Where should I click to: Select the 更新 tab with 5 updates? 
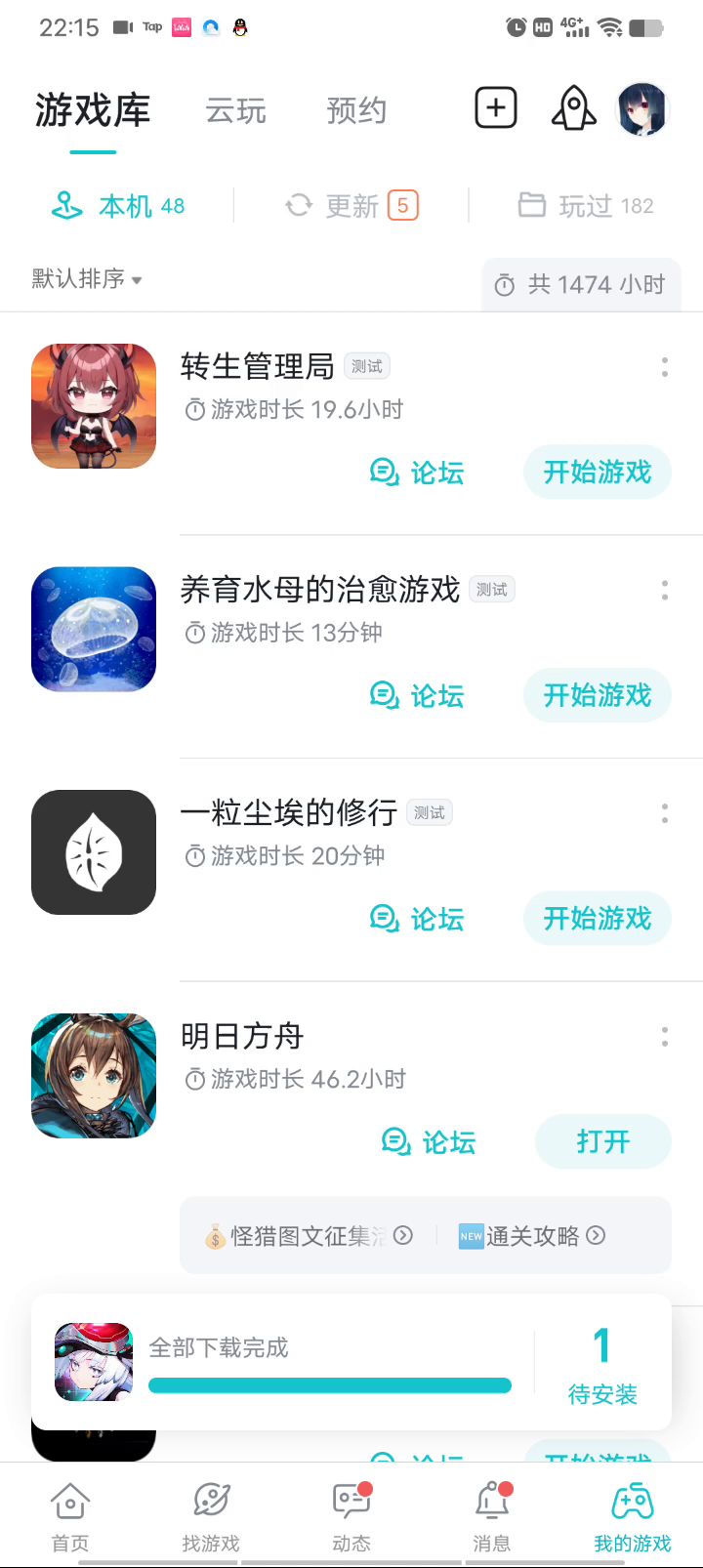pos(351,206)
